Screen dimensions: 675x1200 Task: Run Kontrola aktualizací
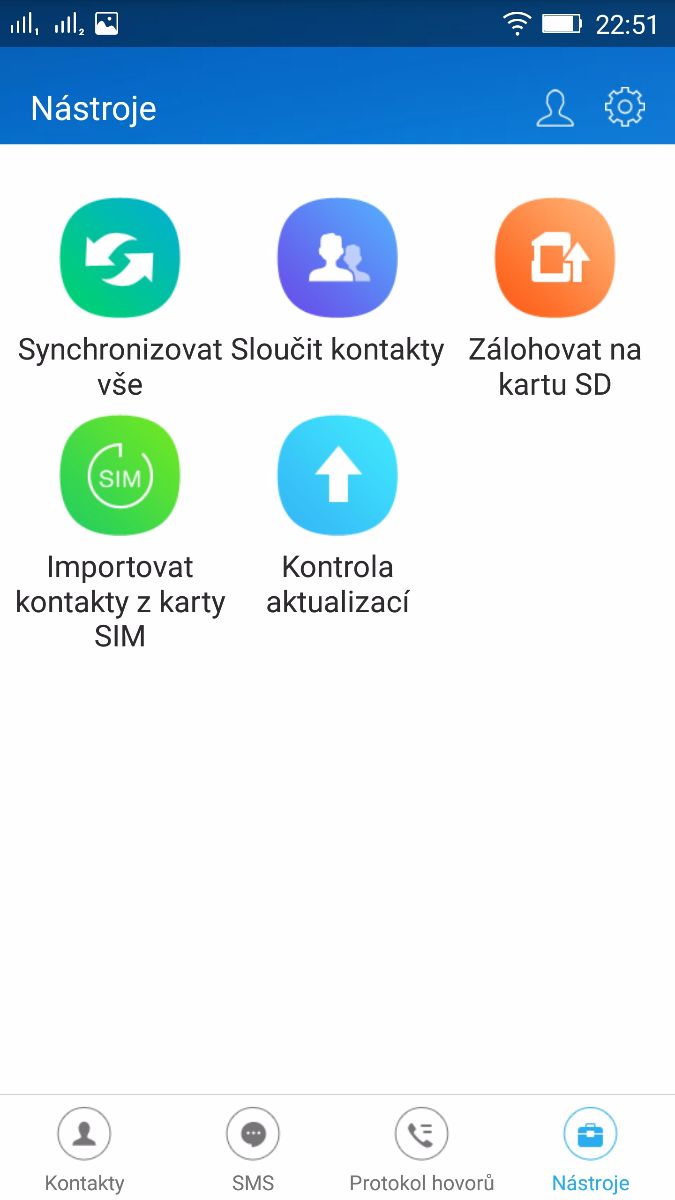337,476
